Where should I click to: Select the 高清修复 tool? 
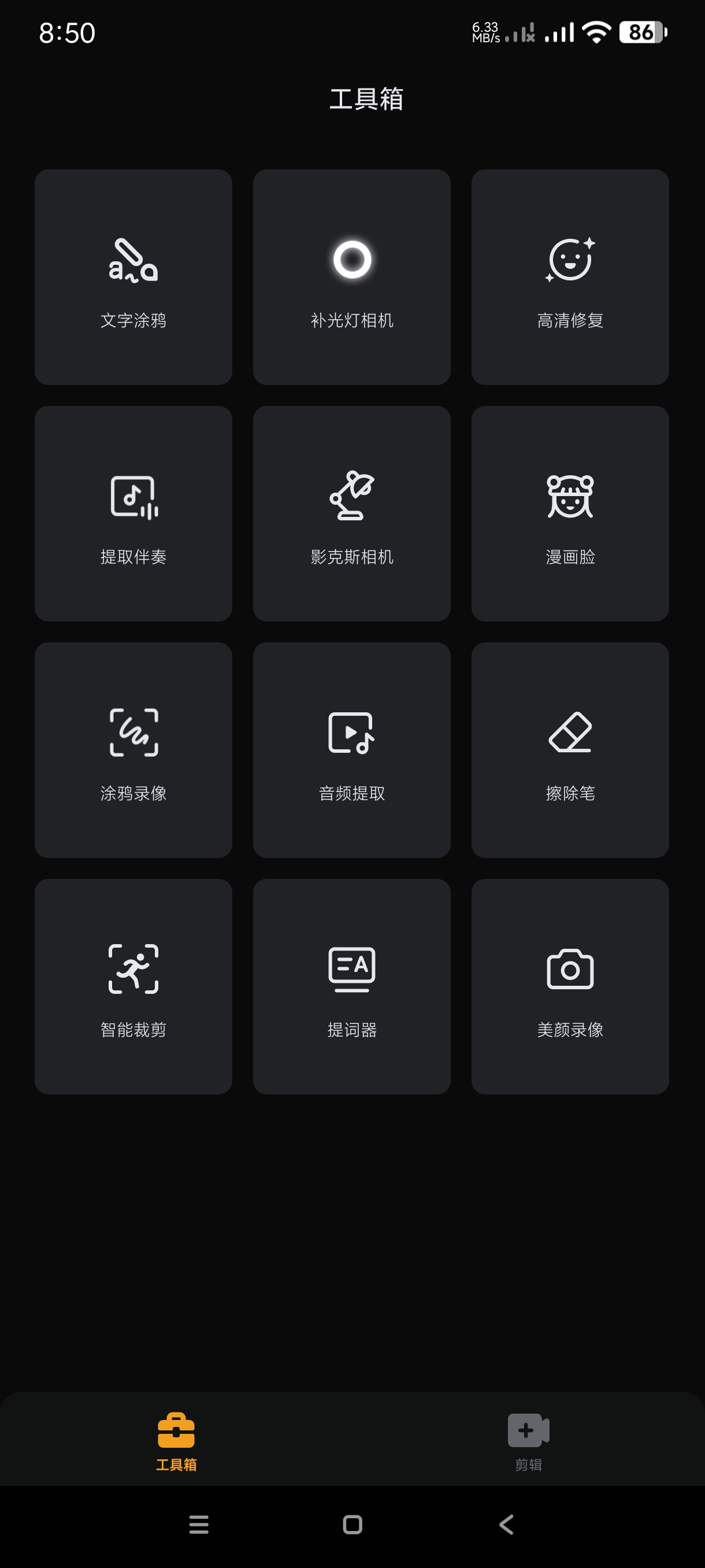point(570,277)
